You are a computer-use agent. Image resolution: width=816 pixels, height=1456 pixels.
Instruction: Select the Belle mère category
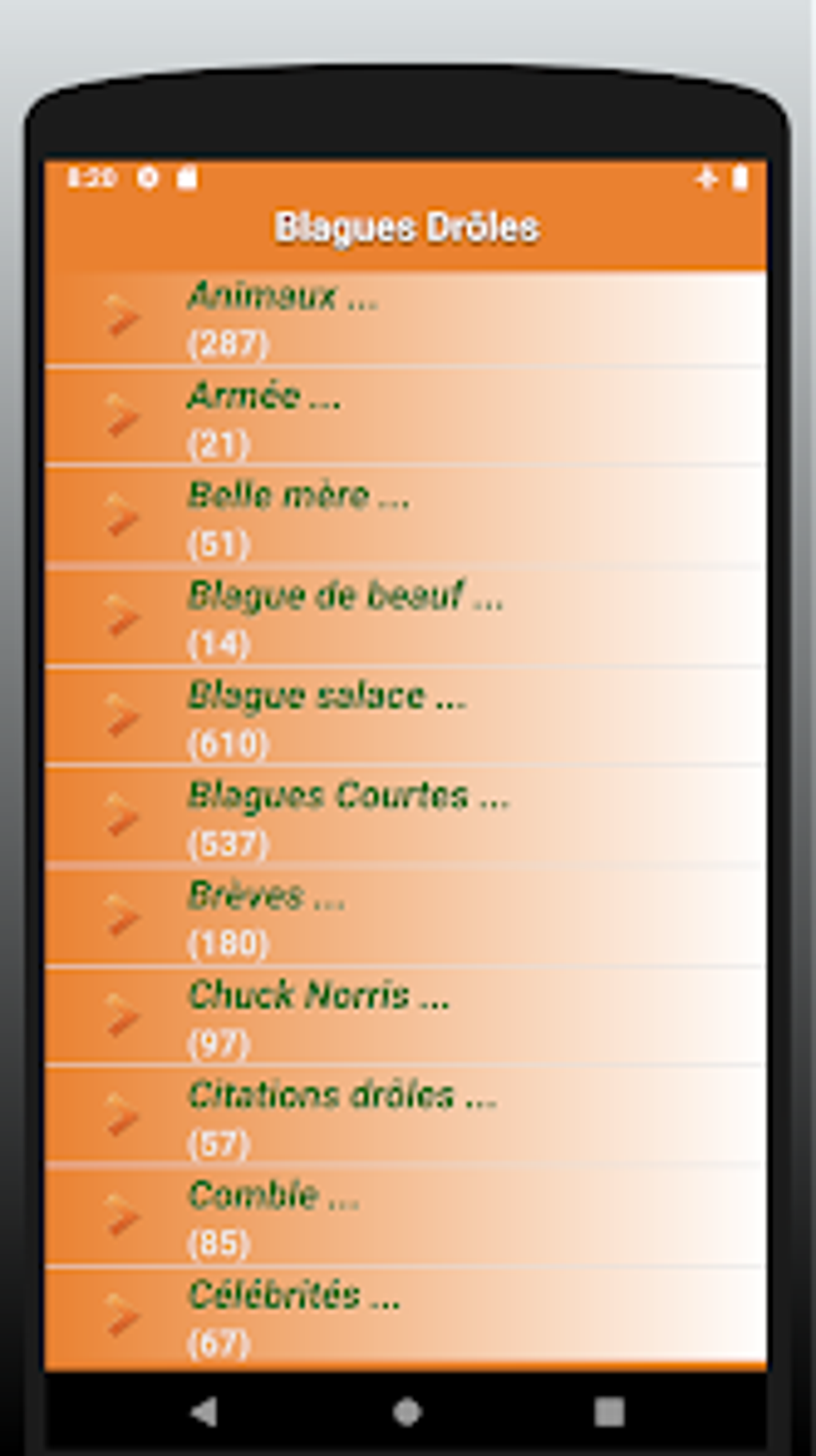pyautogui.click(x=404, y=517)
